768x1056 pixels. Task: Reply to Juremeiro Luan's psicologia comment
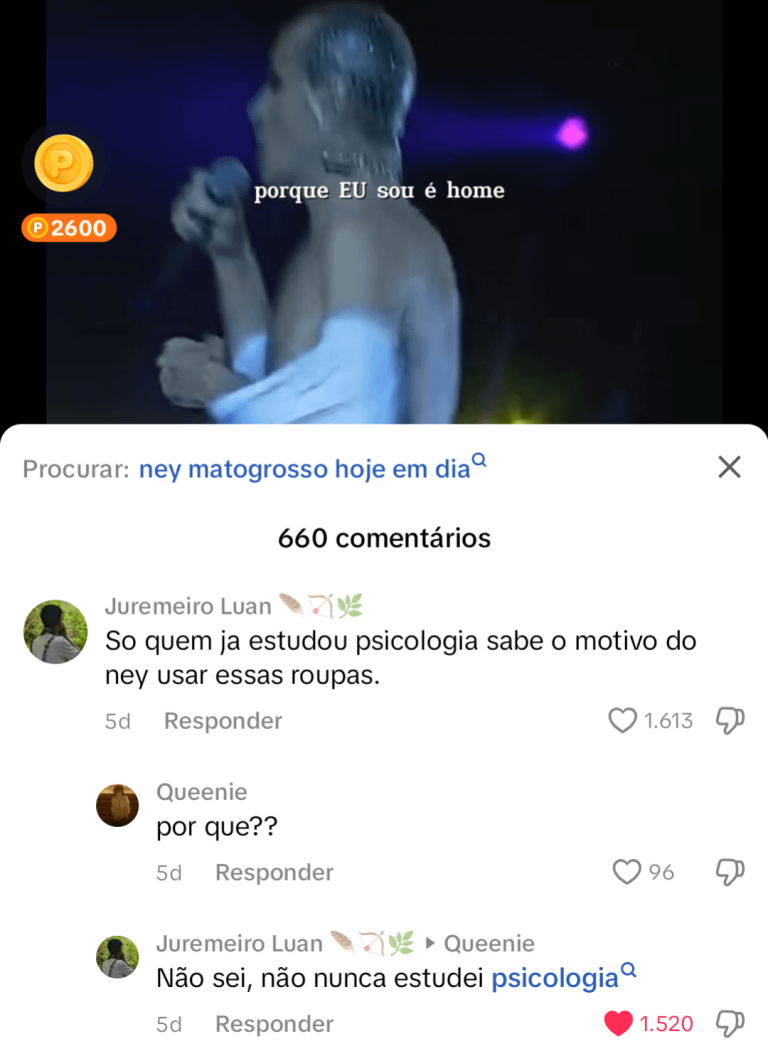point(223,721)
